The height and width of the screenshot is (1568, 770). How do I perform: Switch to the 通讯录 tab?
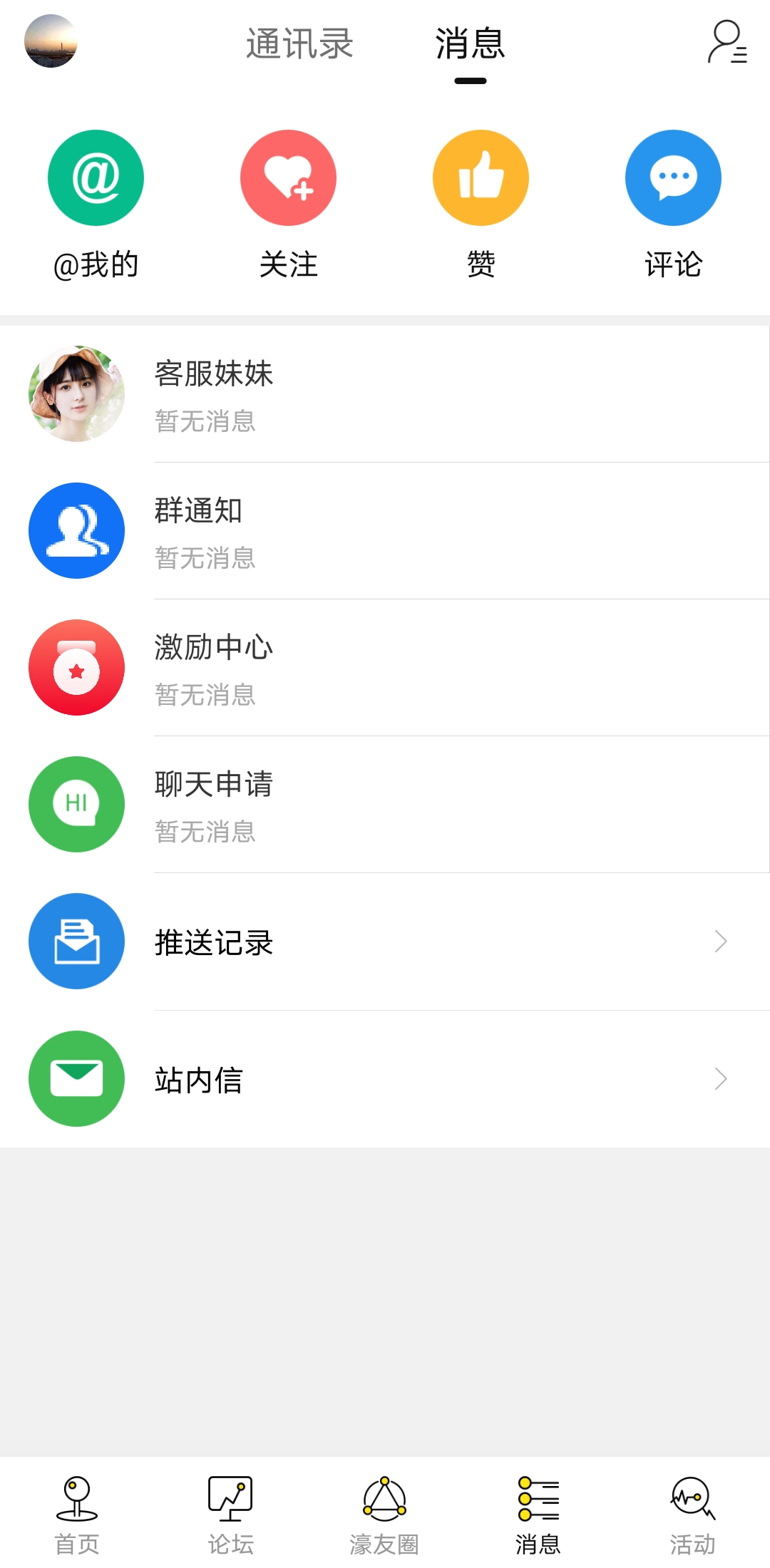[x=299, y=43]
